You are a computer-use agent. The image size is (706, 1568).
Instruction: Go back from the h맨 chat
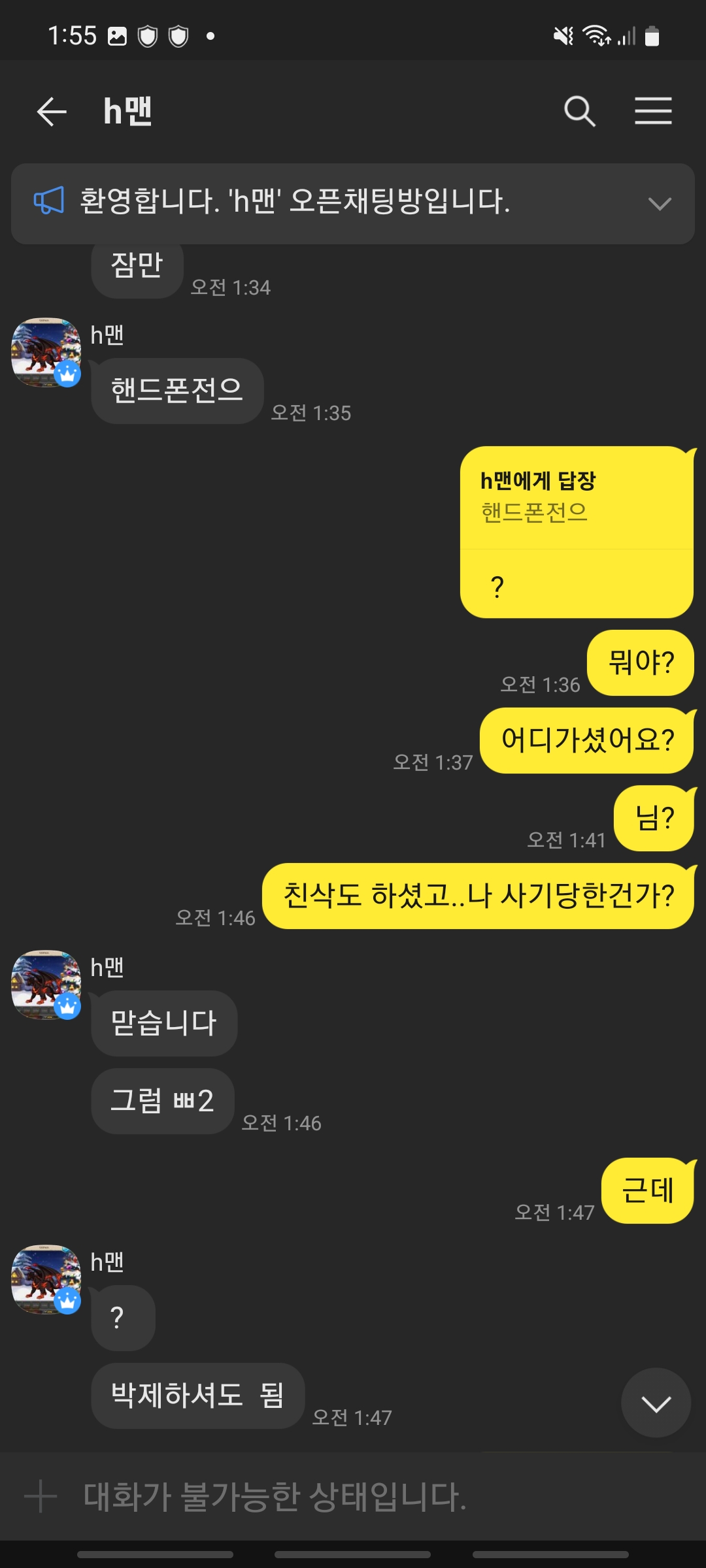coord(52,112)
